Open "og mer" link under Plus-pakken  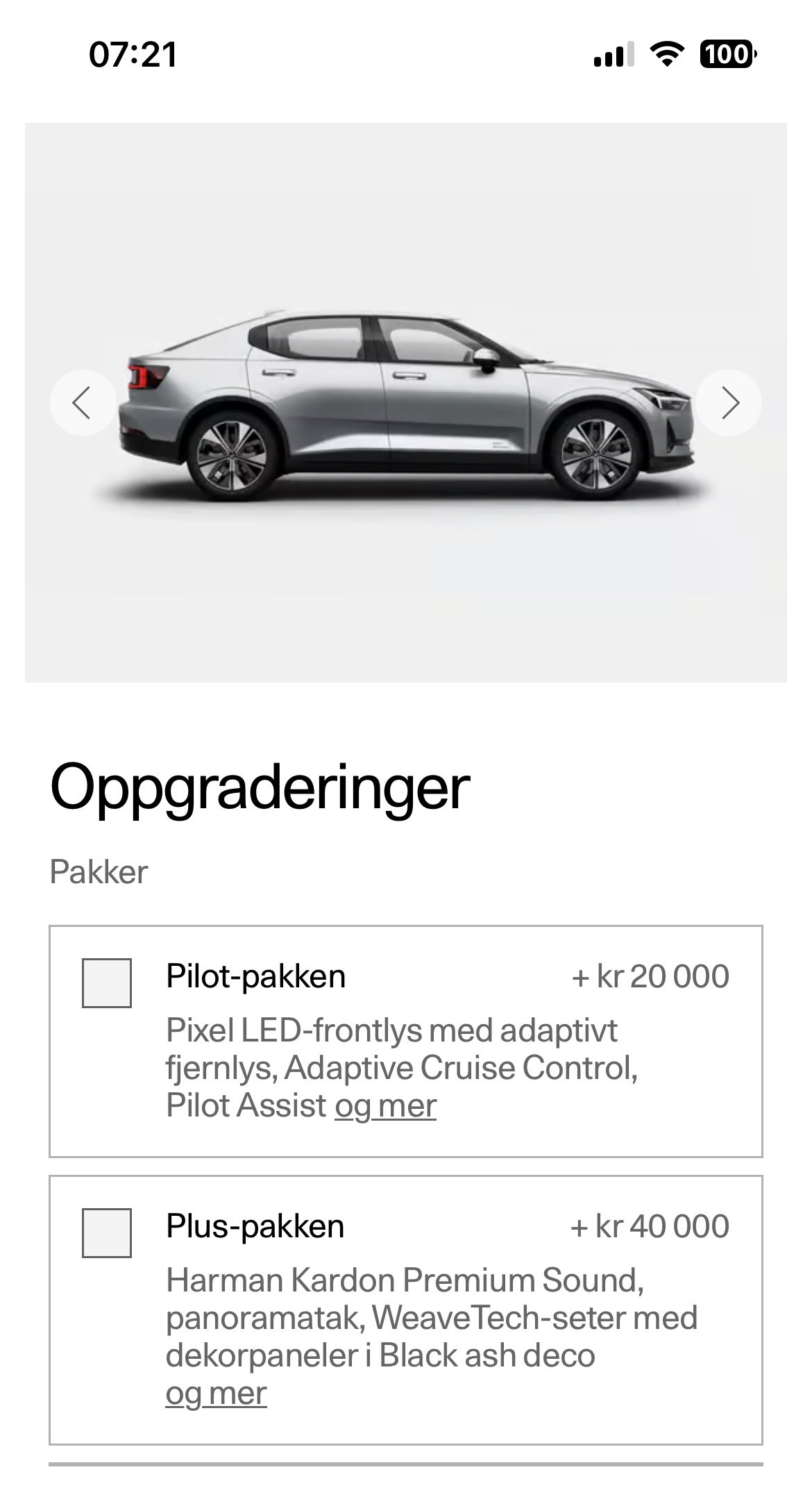click(216, 1394)
